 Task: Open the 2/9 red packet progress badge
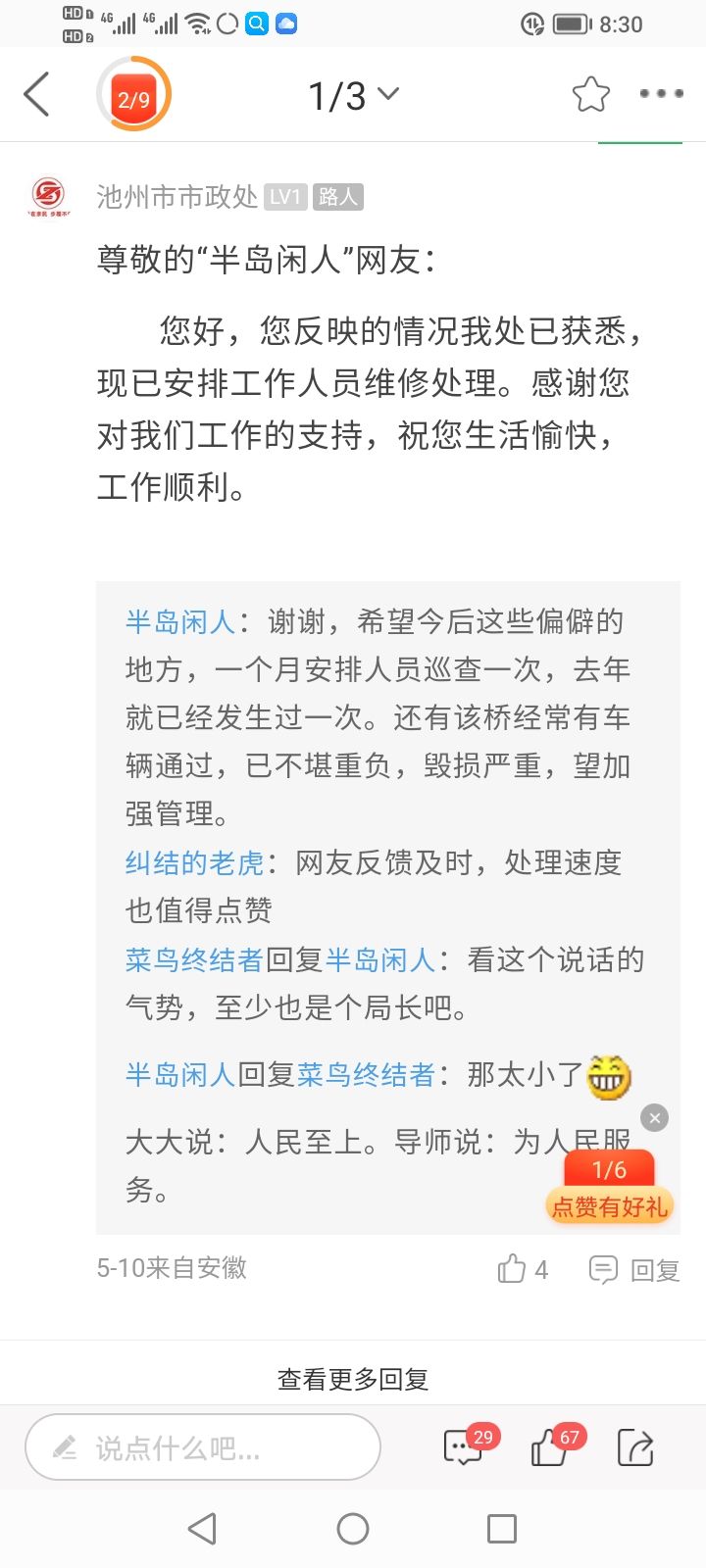(134, 95)
